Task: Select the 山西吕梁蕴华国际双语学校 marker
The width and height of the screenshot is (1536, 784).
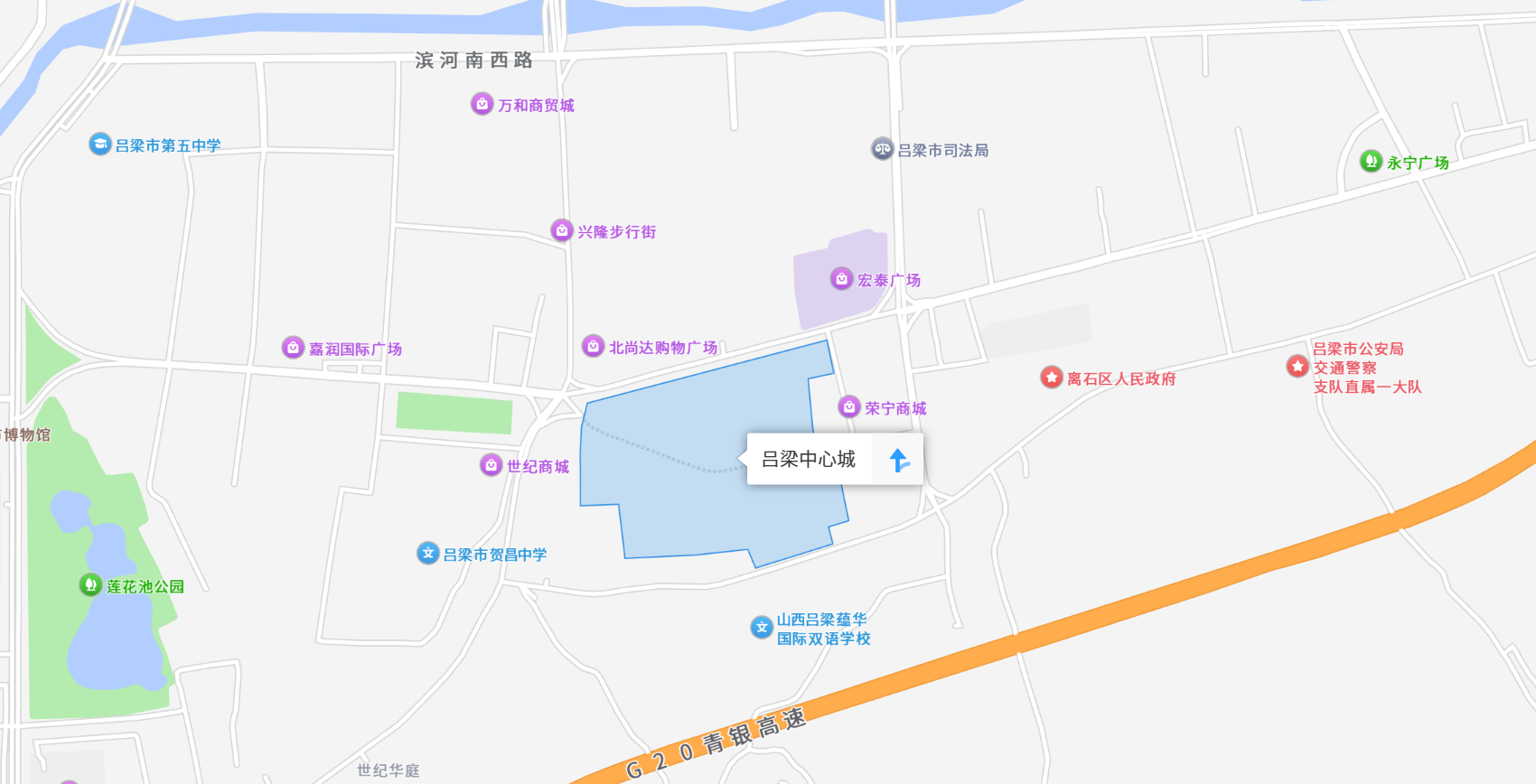Action: [762, 628]
